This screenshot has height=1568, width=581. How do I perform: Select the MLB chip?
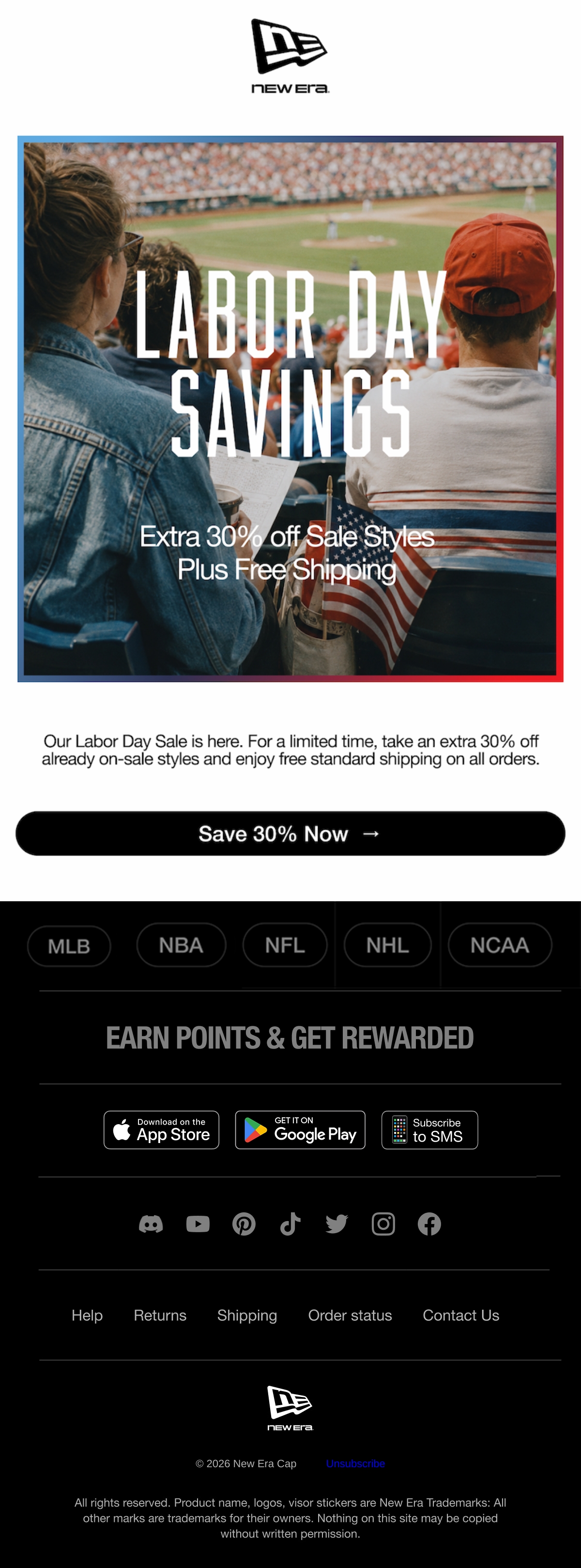(x=69, y=946)
